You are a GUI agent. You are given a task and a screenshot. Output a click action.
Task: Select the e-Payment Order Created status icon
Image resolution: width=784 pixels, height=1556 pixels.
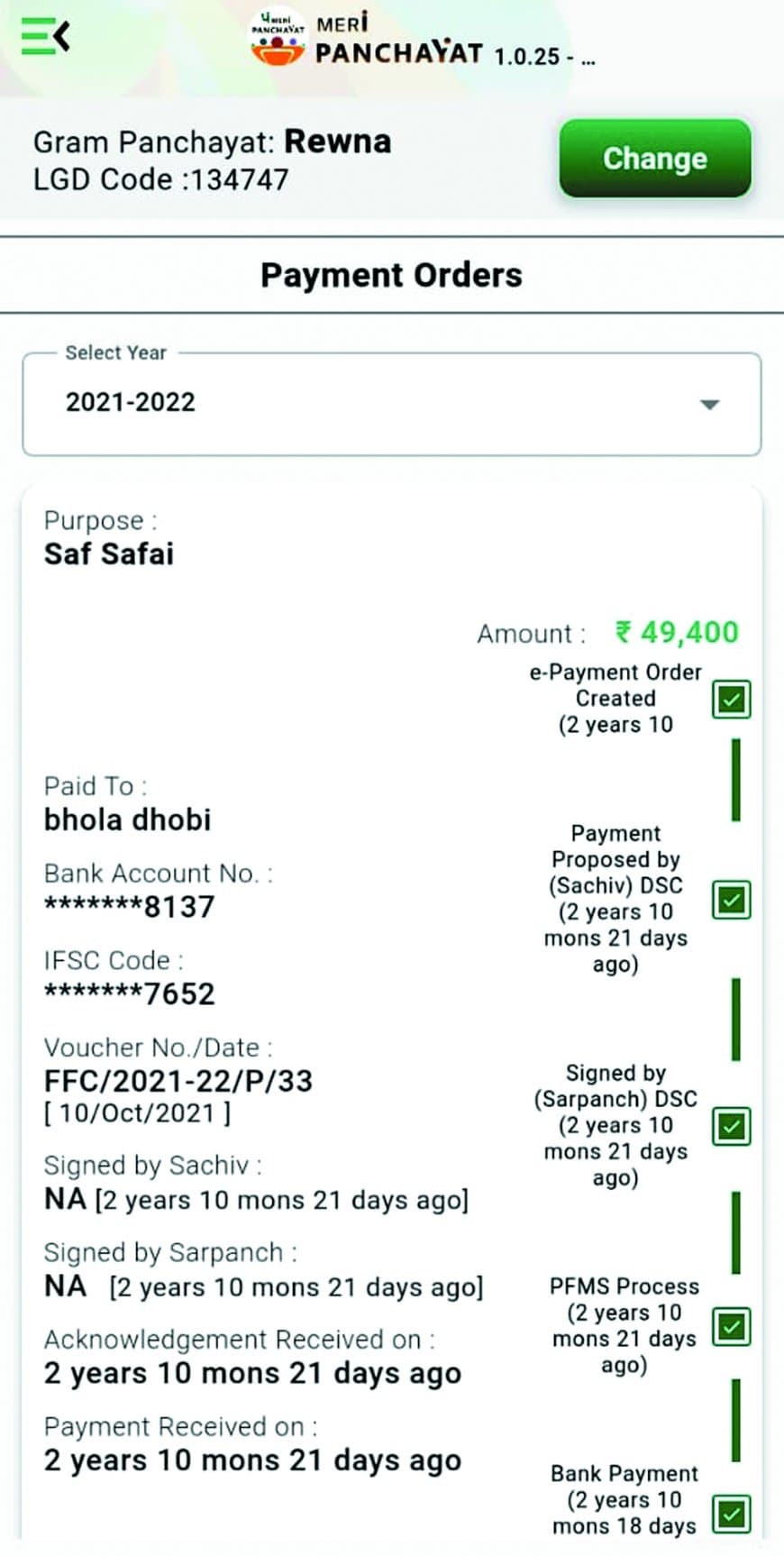coord(731,699)
